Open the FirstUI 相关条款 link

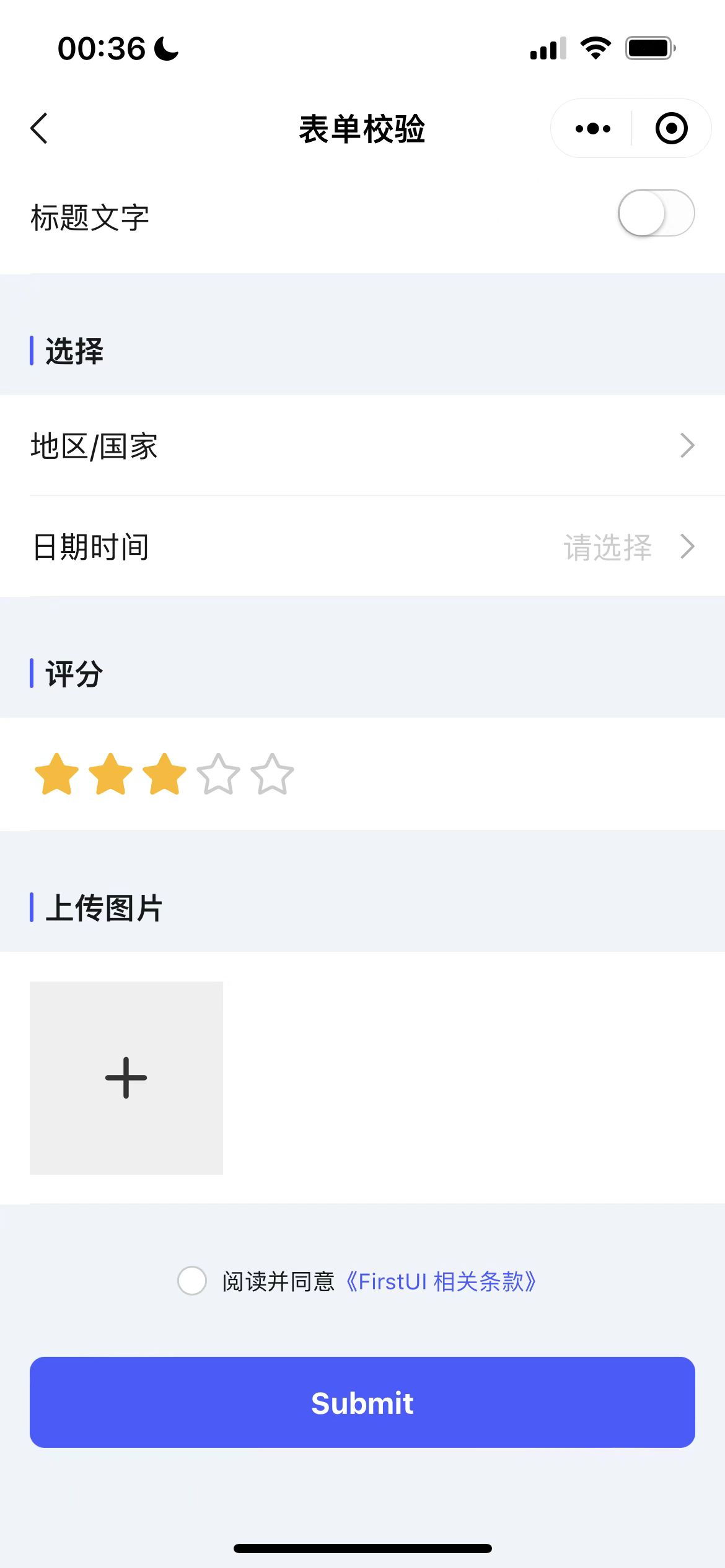[440, 1281]
